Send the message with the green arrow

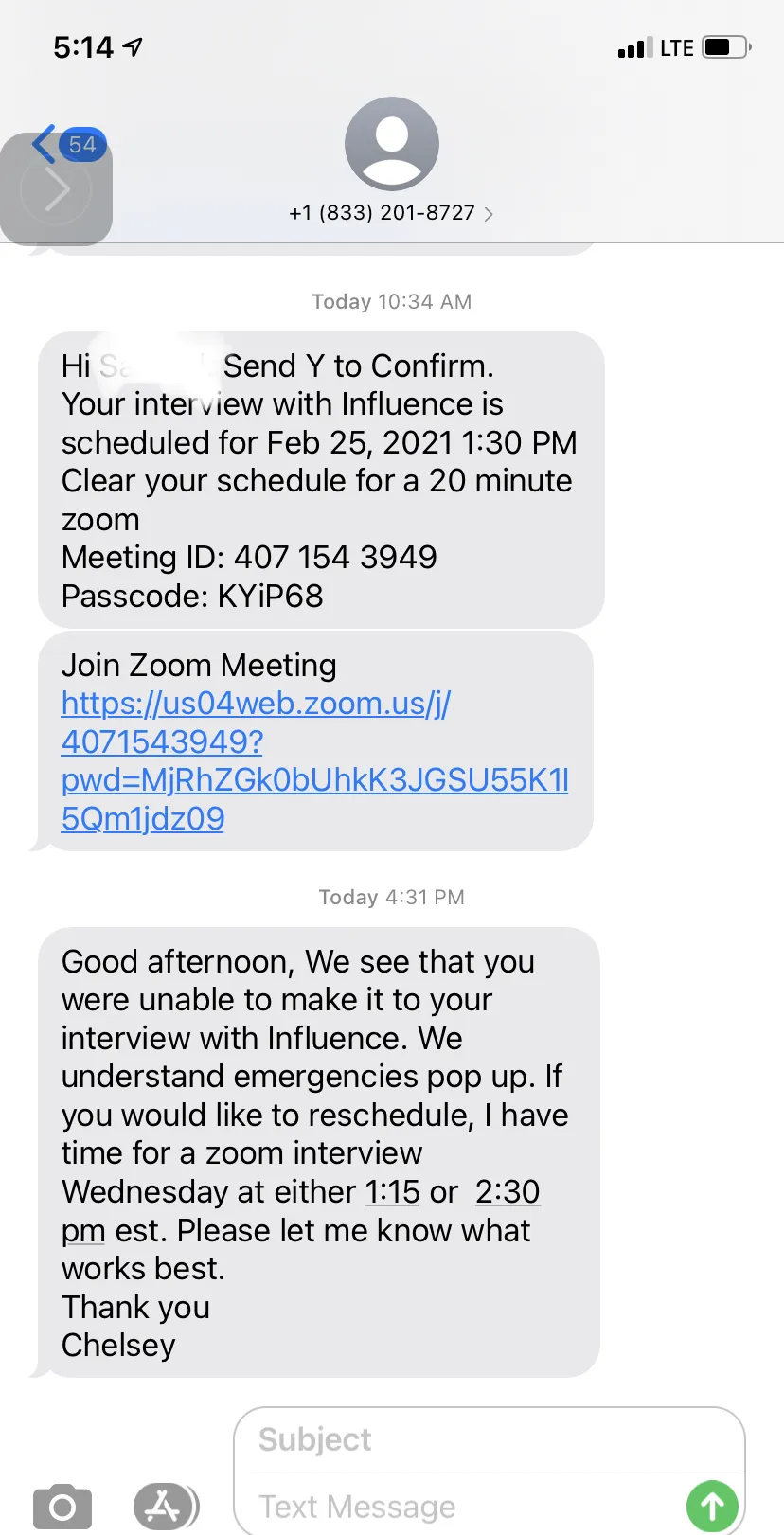tap(712, 1506)
